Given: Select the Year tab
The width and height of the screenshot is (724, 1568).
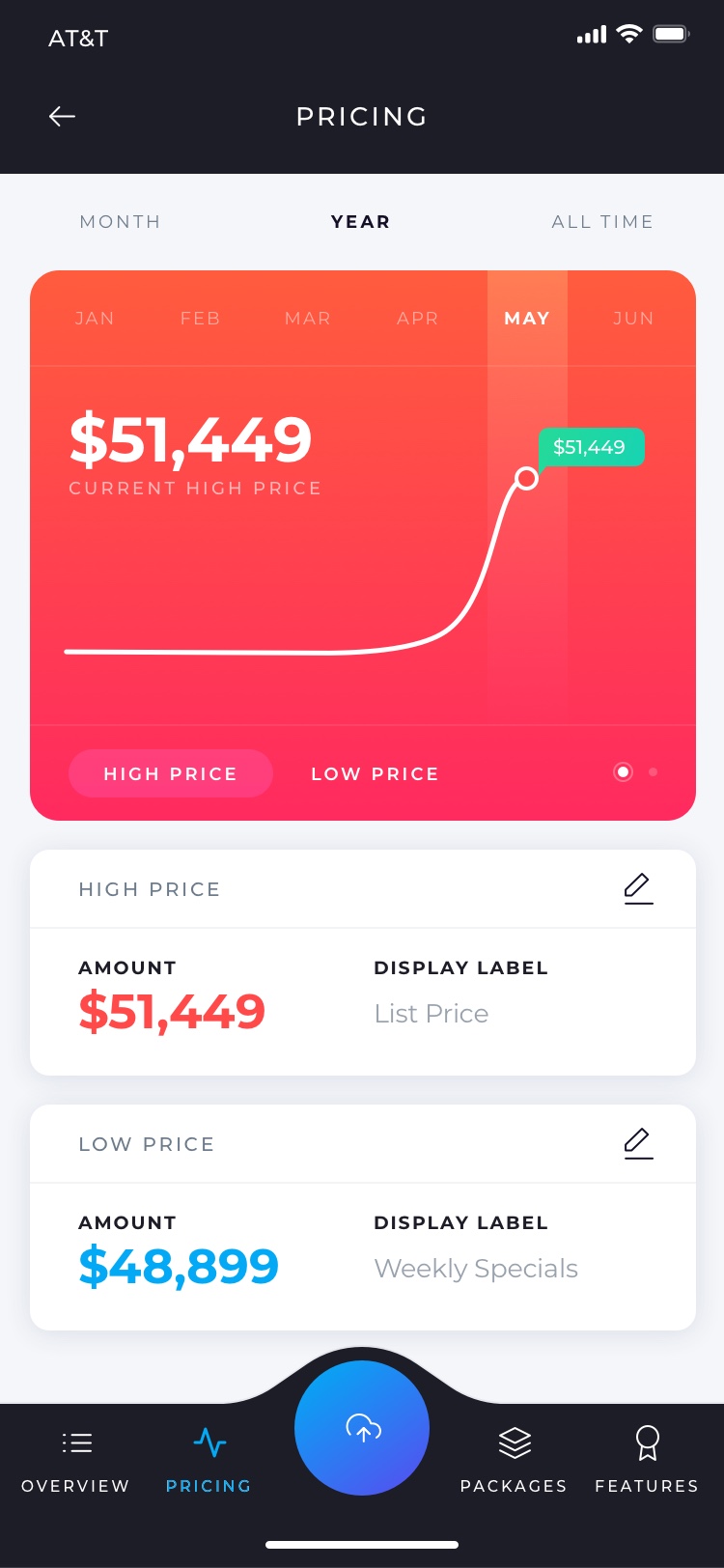Looking at the screenshot, I should [360, 222].
